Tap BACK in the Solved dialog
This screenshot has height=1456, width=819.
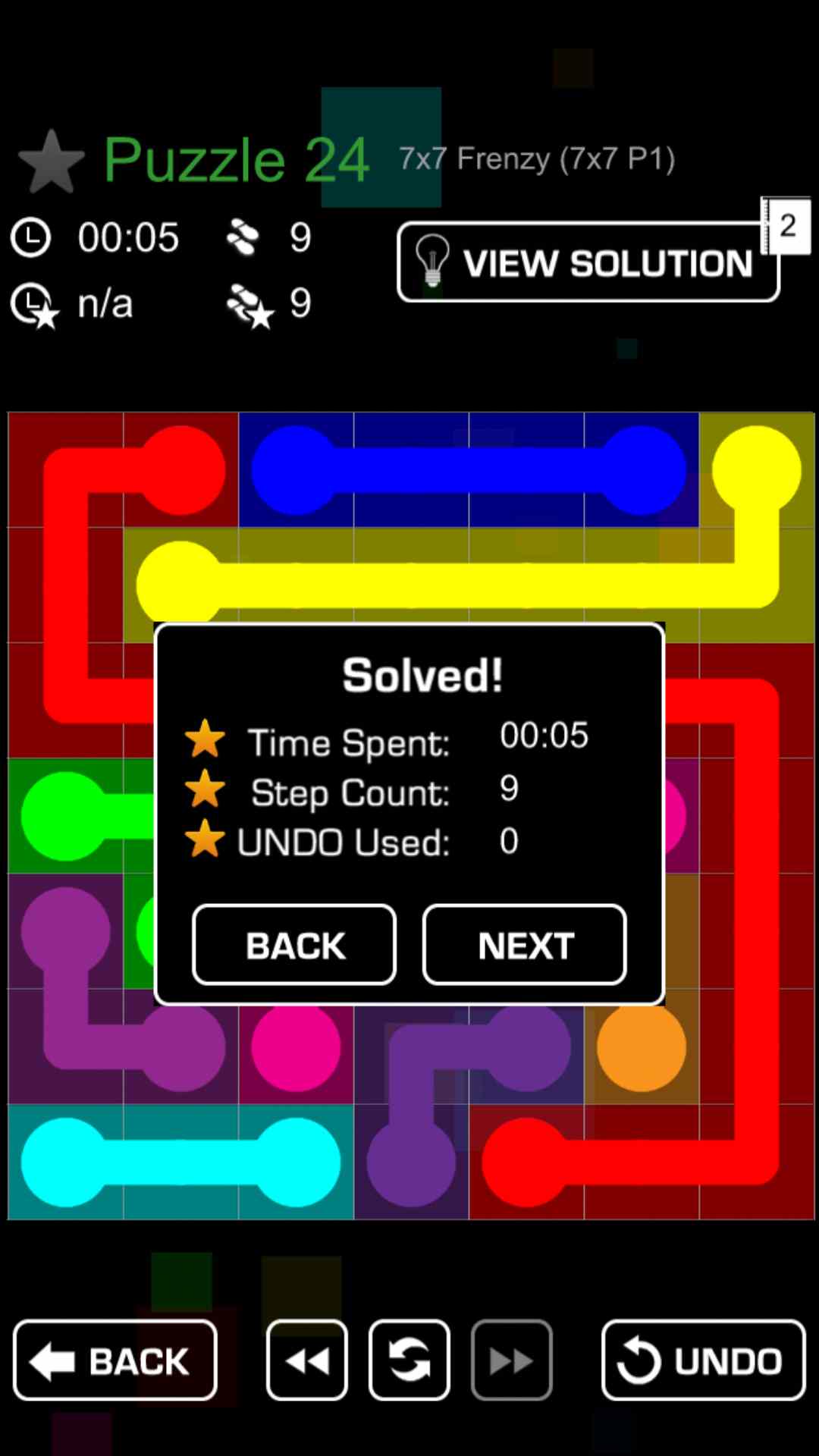[294, 945]
